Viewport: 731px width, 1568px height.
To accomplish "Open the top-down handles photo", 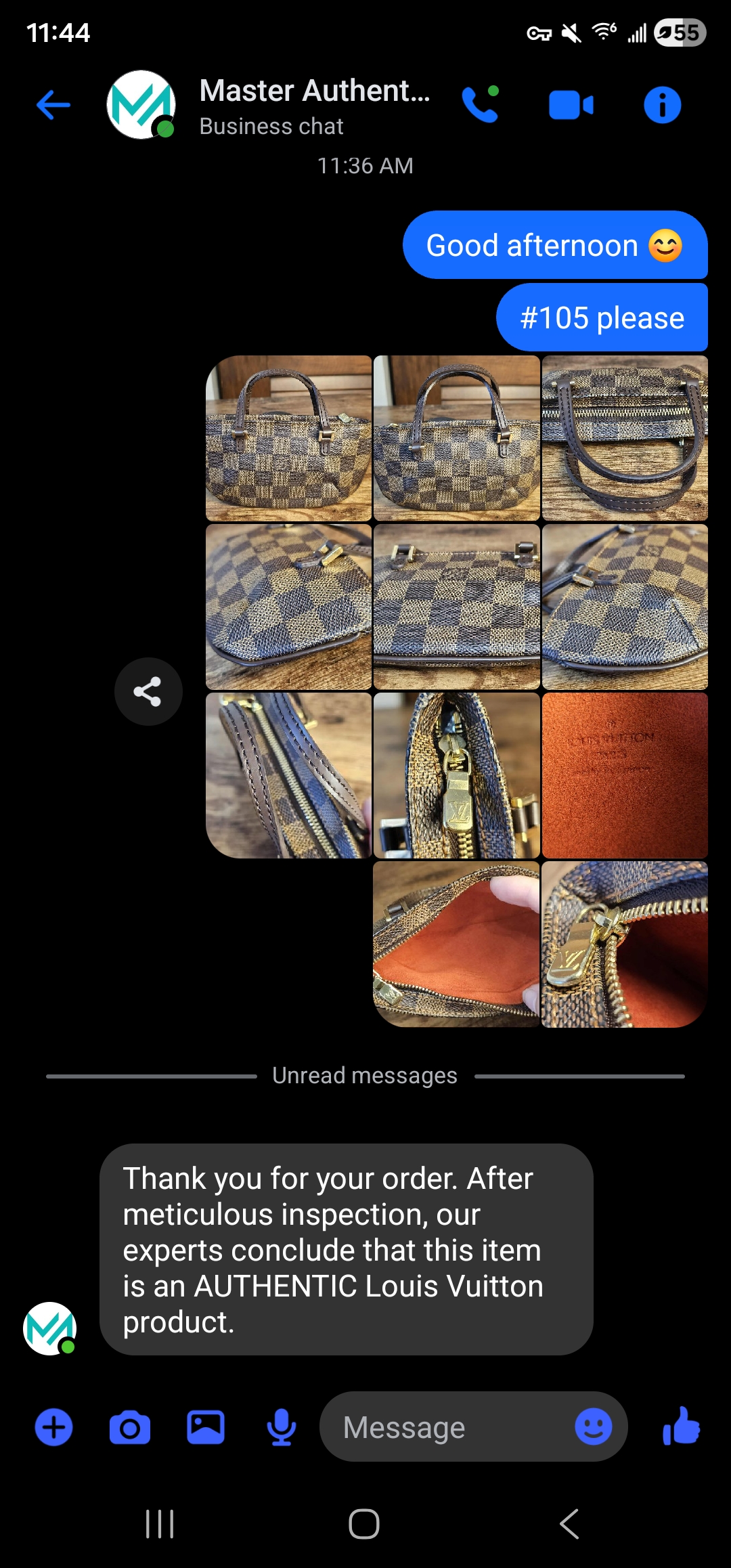I will click(x=625, y=438).
